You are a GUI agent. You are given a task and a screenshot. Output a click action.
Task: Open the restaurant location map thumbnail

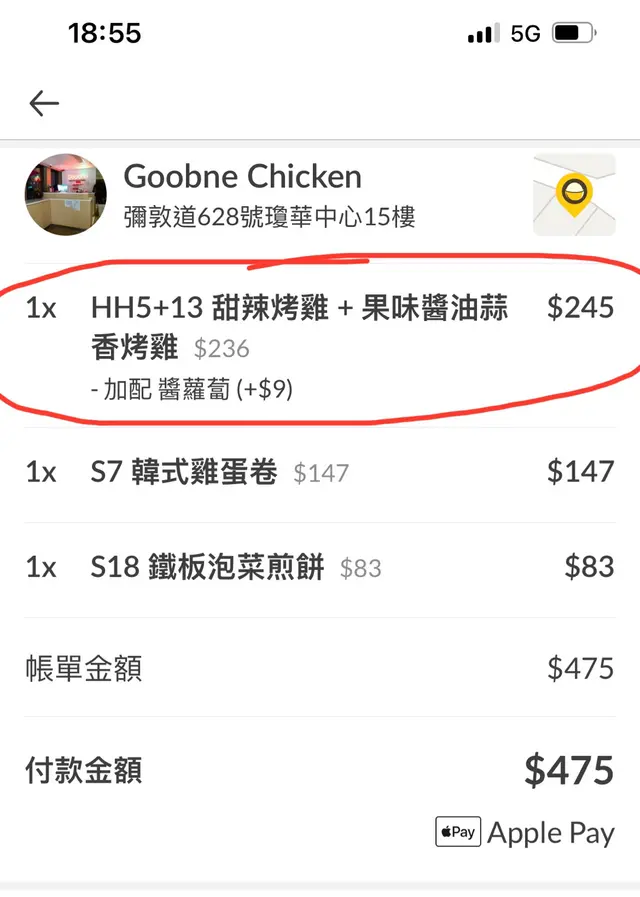pyautogui.click(x=573, y=195)
